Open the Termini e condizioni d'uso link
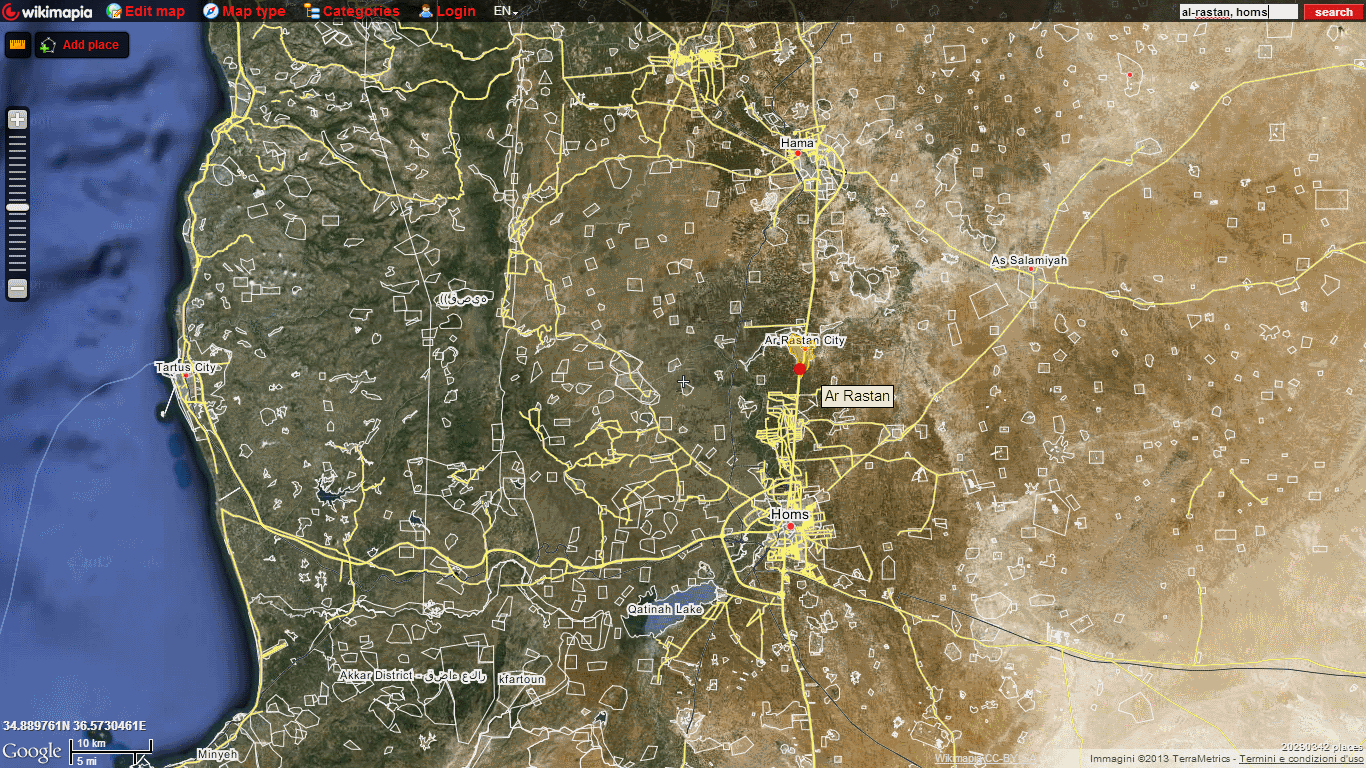This screenshot has width=1366, height=768. click(x=1301, y=759)
